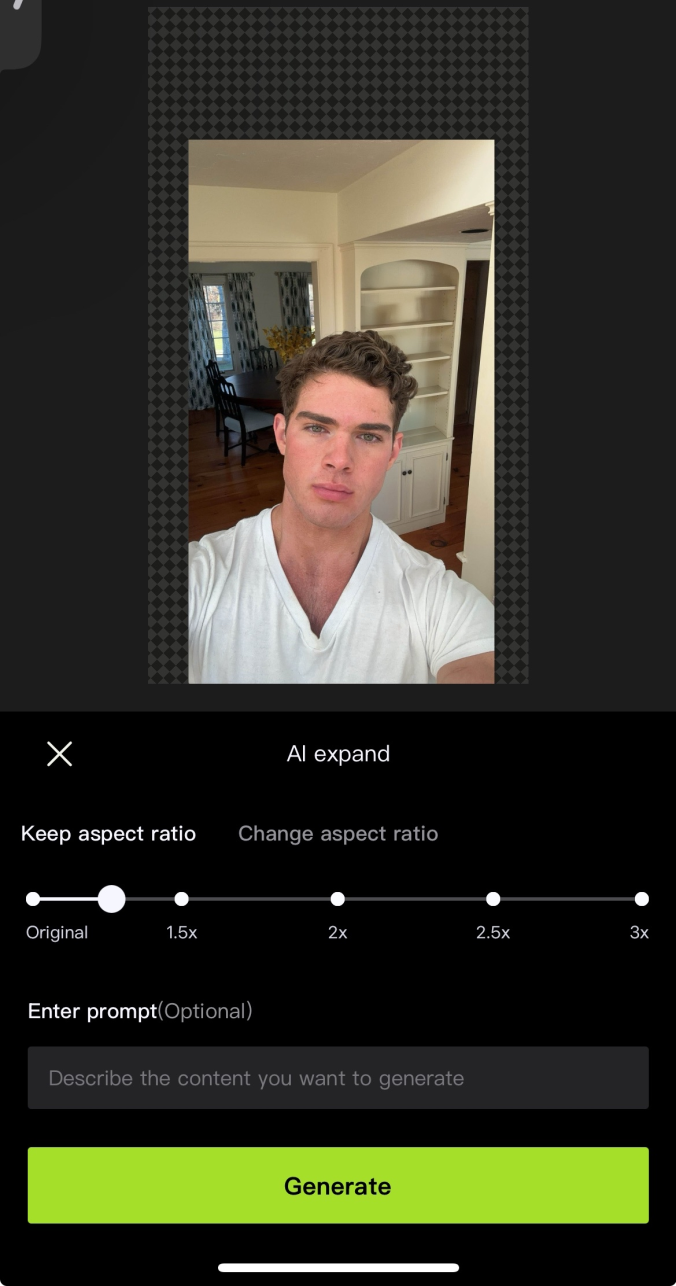Set expansion to Original size
This screenshot has width=676, height=1286.
[x=33, y=899]
